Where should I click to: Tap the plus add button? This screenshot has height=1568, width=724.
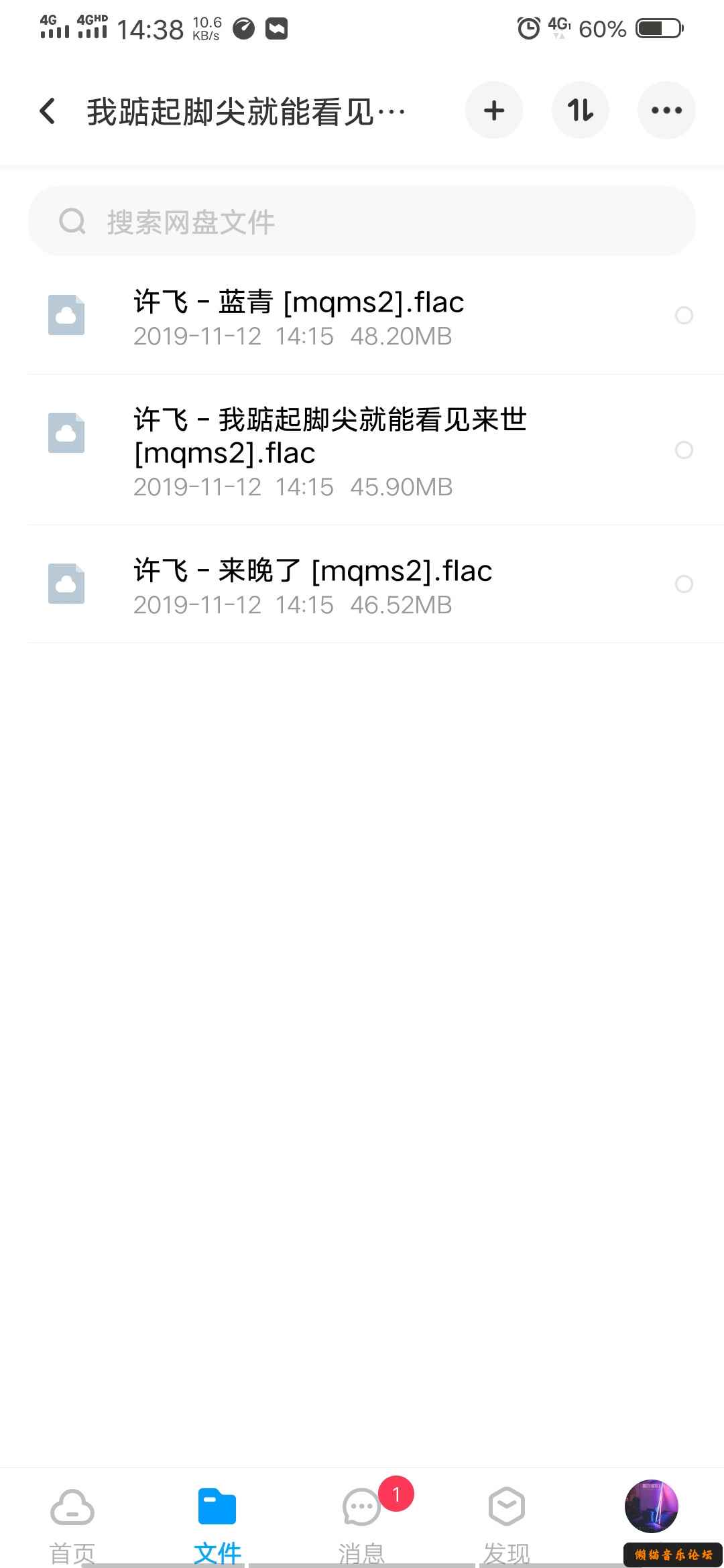tap(494, 111)
